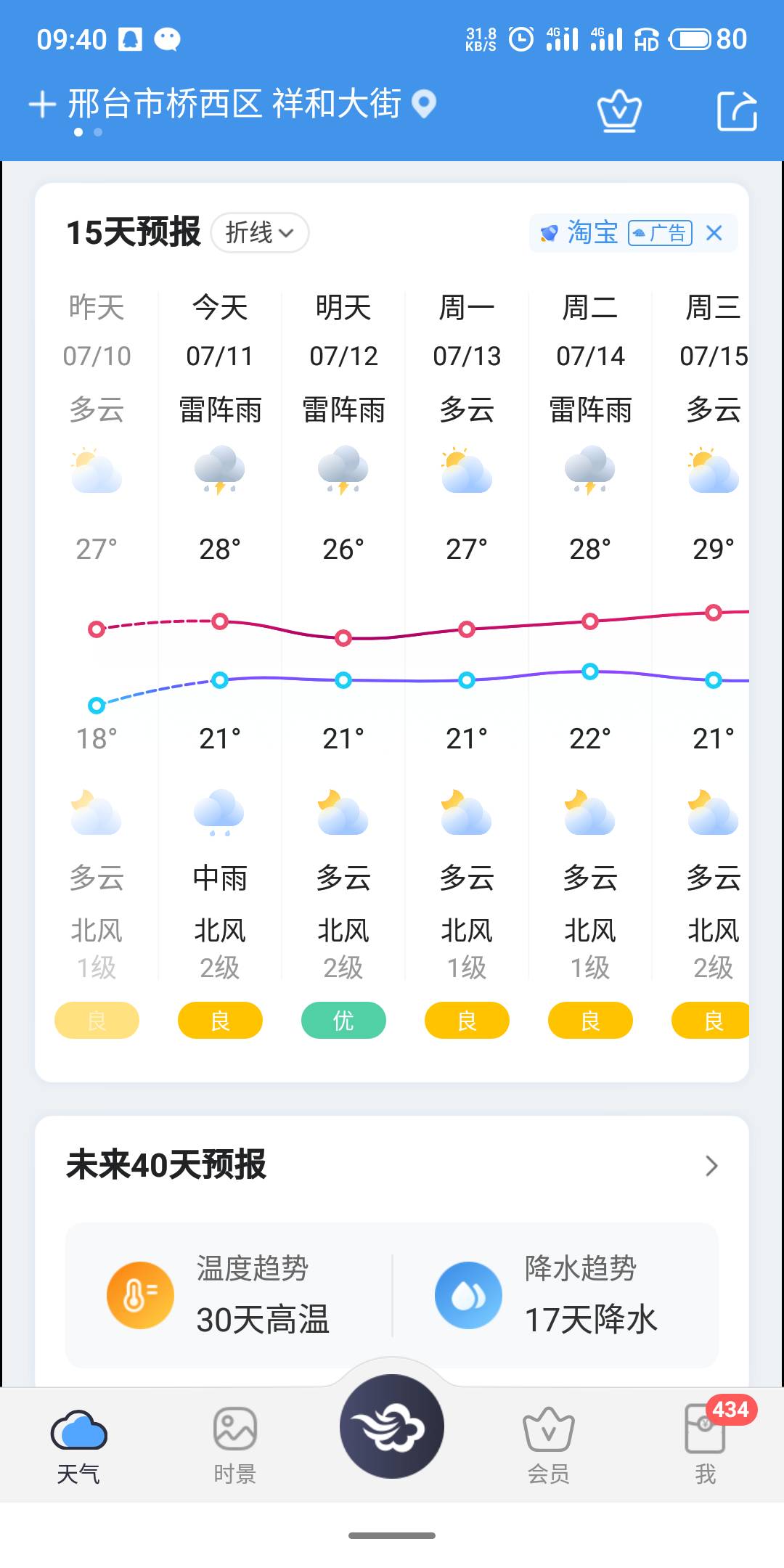View 降水趋势 17天降水 details

pos(556,1296)
